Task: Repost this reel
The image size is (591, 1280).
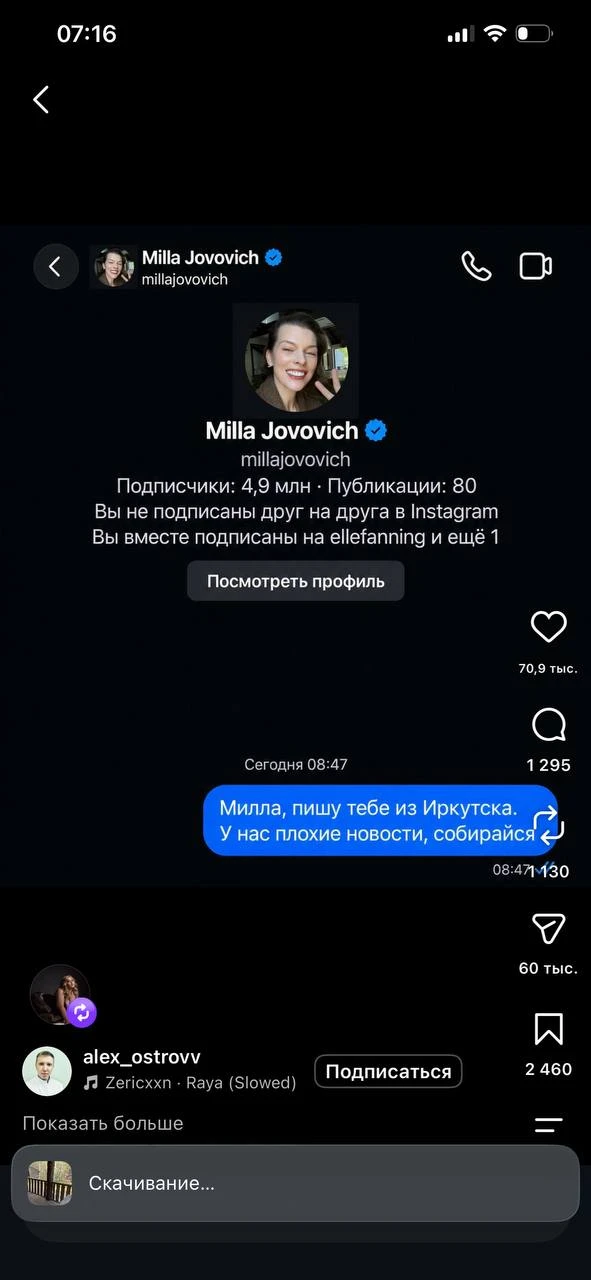Action: point(548,826)
